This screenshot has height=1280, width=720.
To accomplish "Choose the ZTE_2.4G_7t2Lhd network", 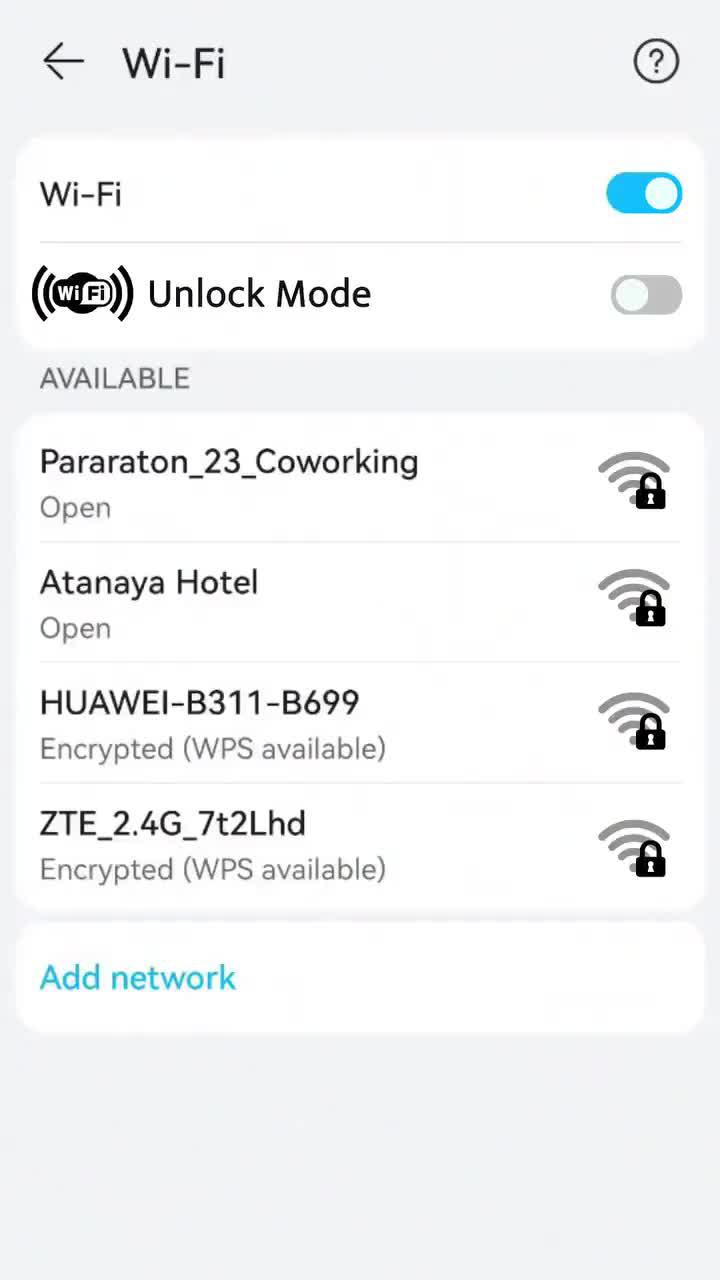I will click(x=173, y=844).
